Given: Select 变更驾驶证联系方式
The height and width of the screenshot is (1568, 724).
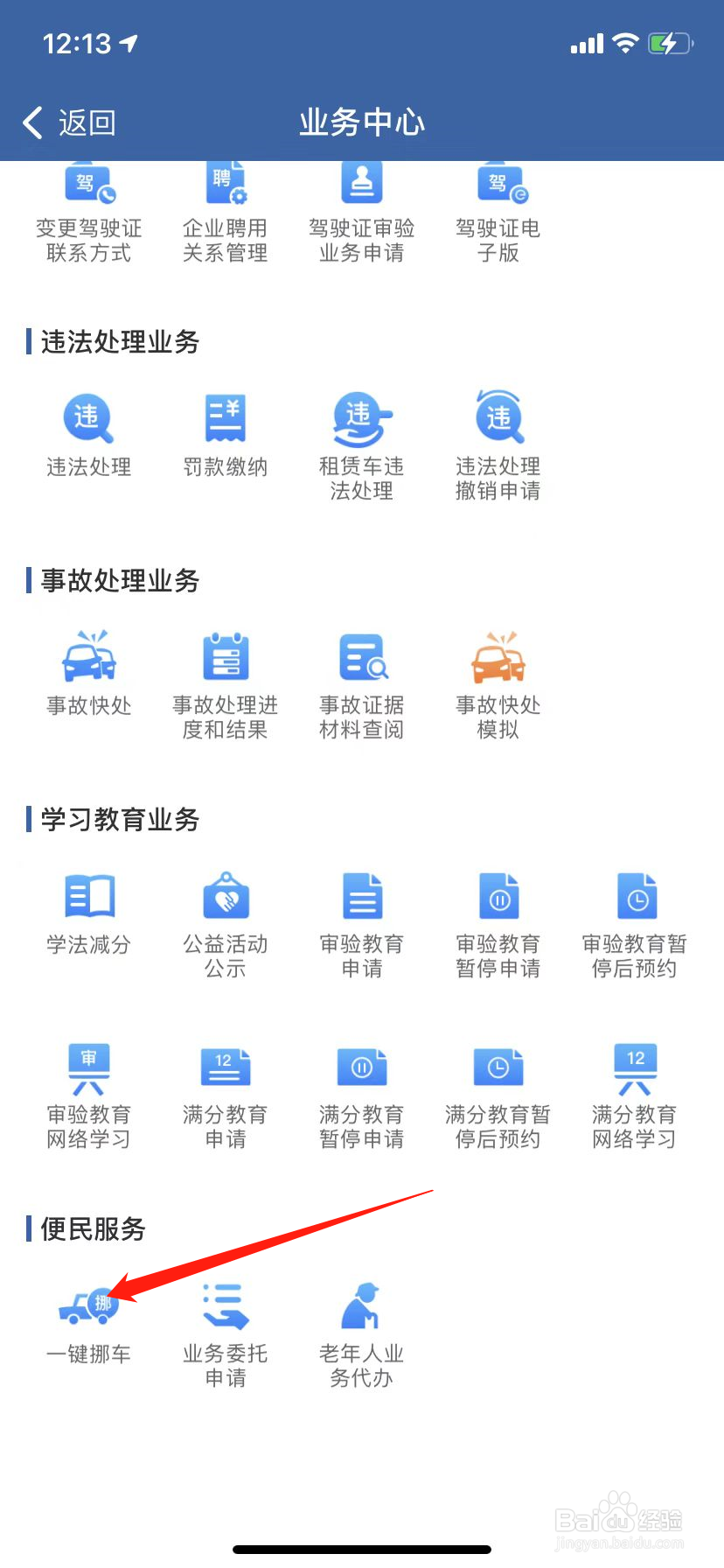Looking at the screenshot, I should 88,214.
